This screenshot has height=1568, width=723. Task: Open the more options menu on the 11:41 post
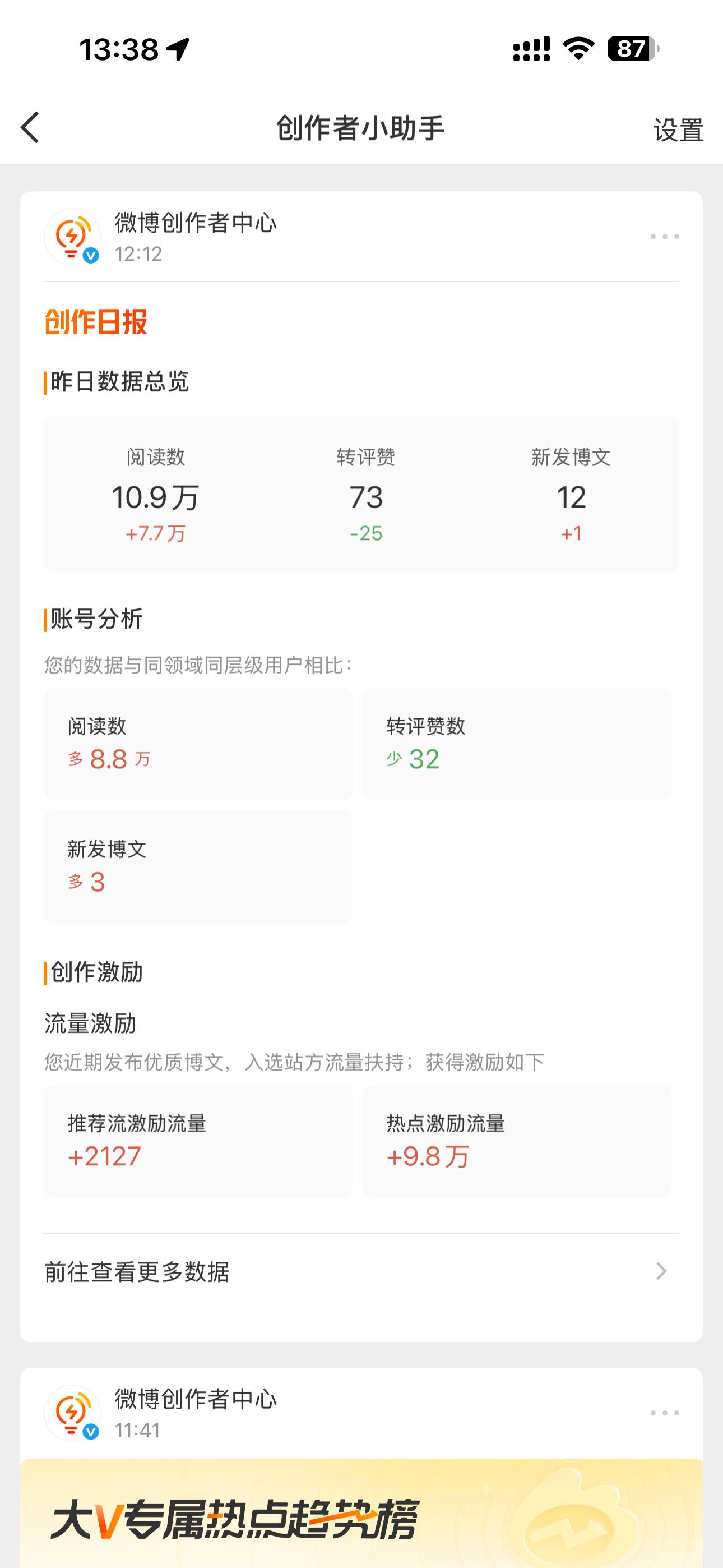tap(664, 1414)
